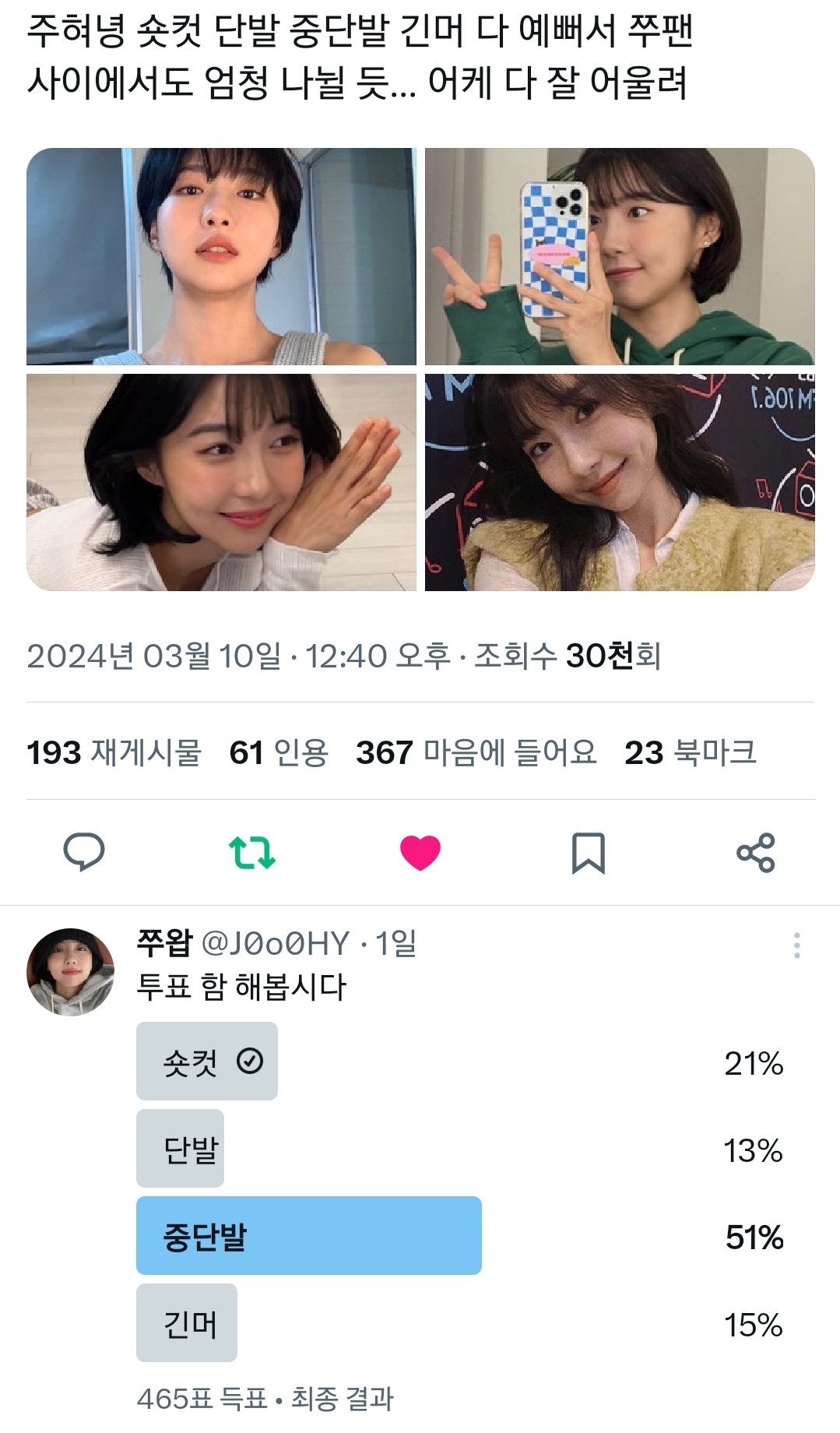The image size is (840, 1433).
Task: Open the photo with the green knit vest
Action: (x=620, y=482)
